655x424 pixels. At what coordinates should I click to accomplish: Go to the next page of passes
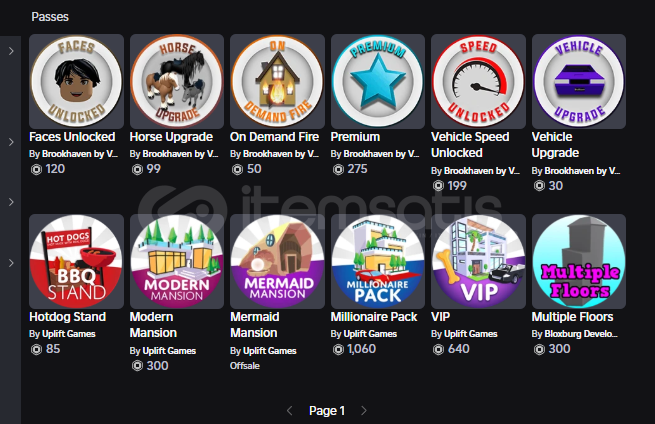coord(364,411)
